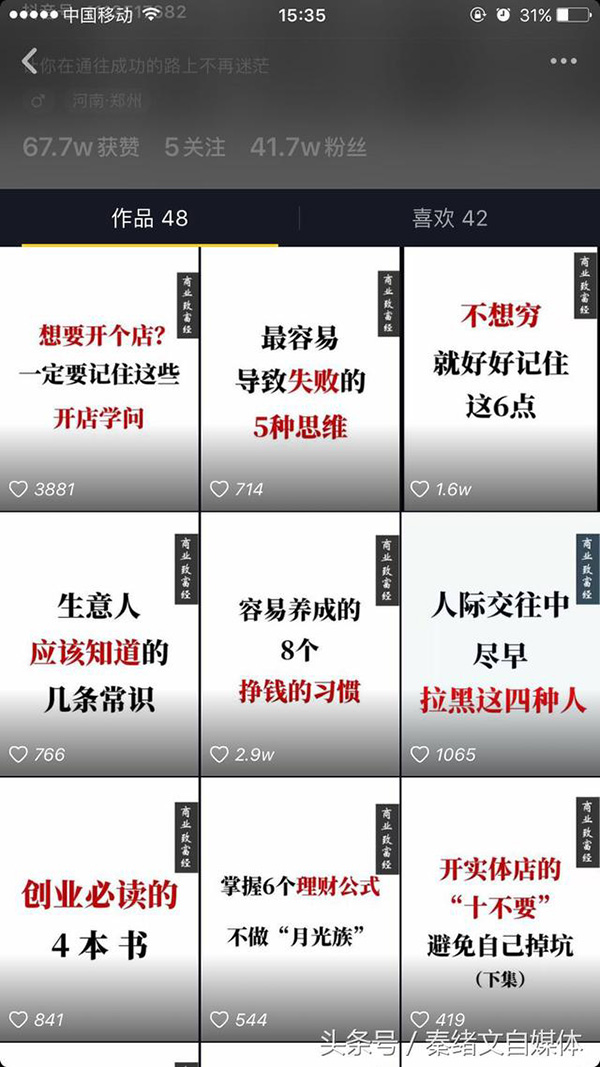Open the 开实体店的十不要 video
The height and width of the screenshot is (1067, 600).
501,910
